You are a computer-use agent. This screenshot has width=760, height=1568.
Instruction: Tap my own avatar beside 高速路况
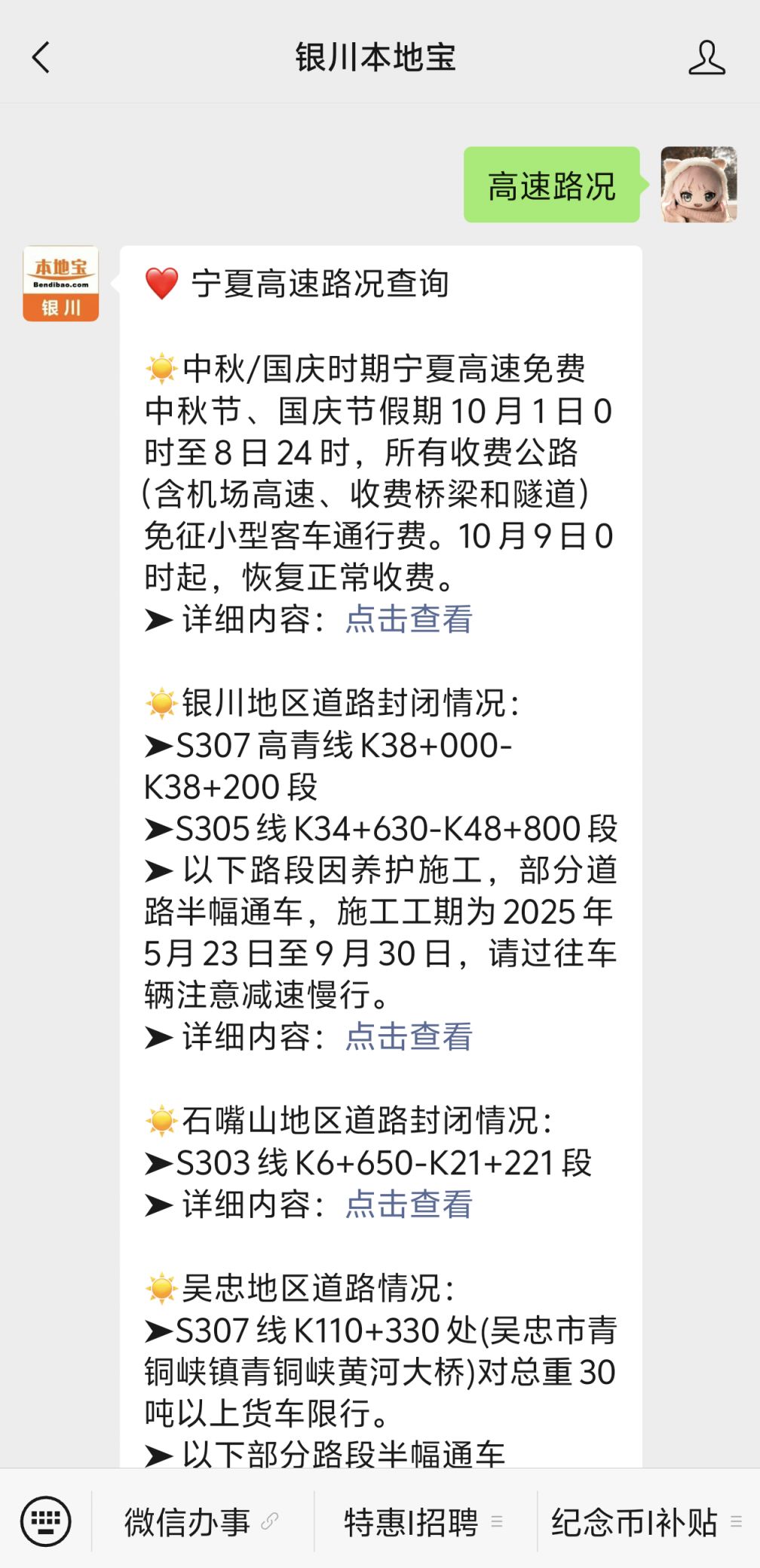click(x=699, y=185)
